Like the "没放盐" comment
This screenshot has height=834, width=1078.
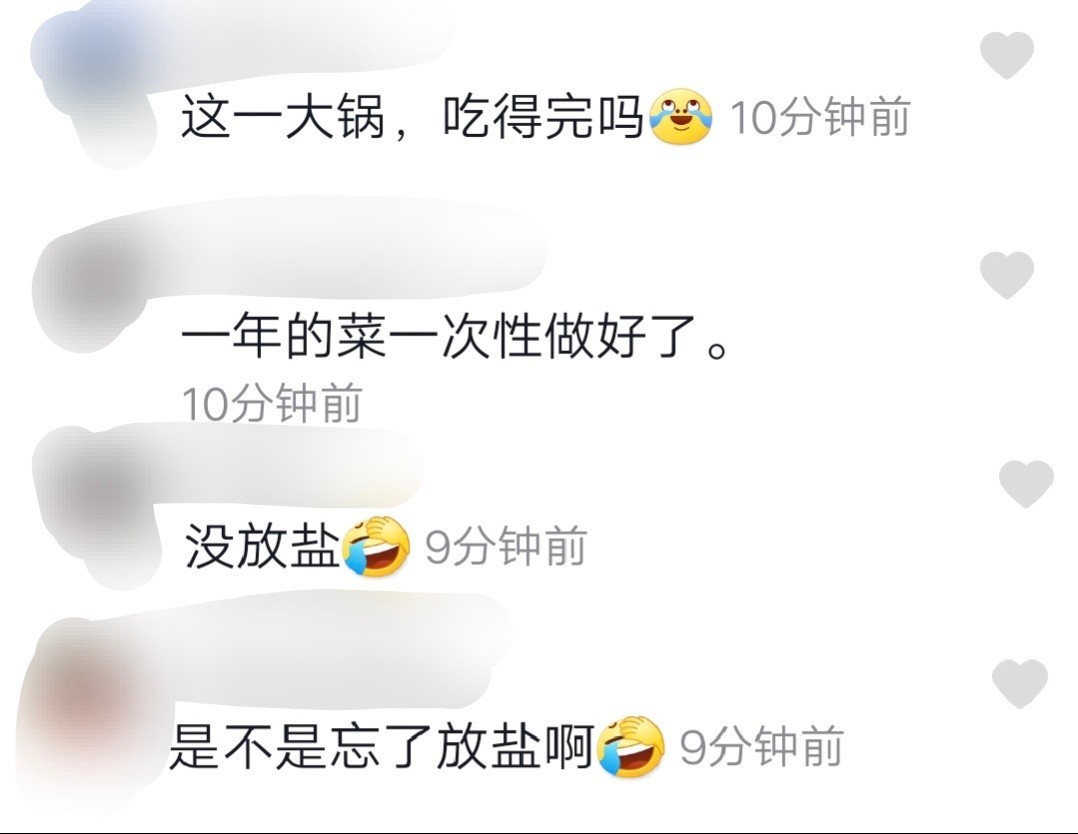click(1026, 484)
